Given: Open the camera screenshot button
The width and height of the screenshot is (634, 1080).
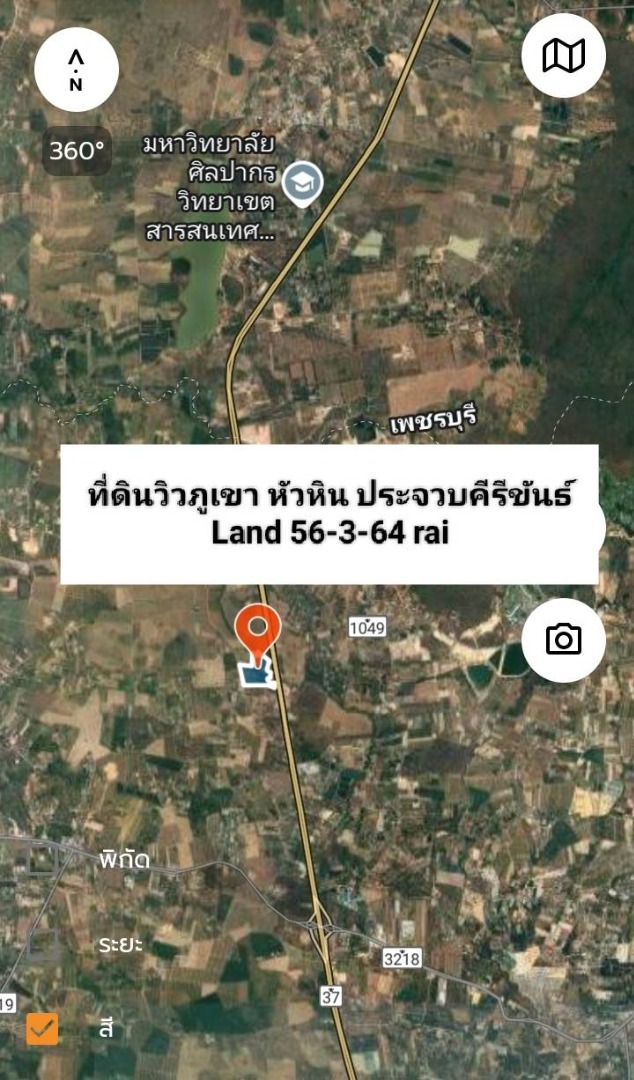Looking at the screenshot, I should pyautogui.click(x=563, y=640).
